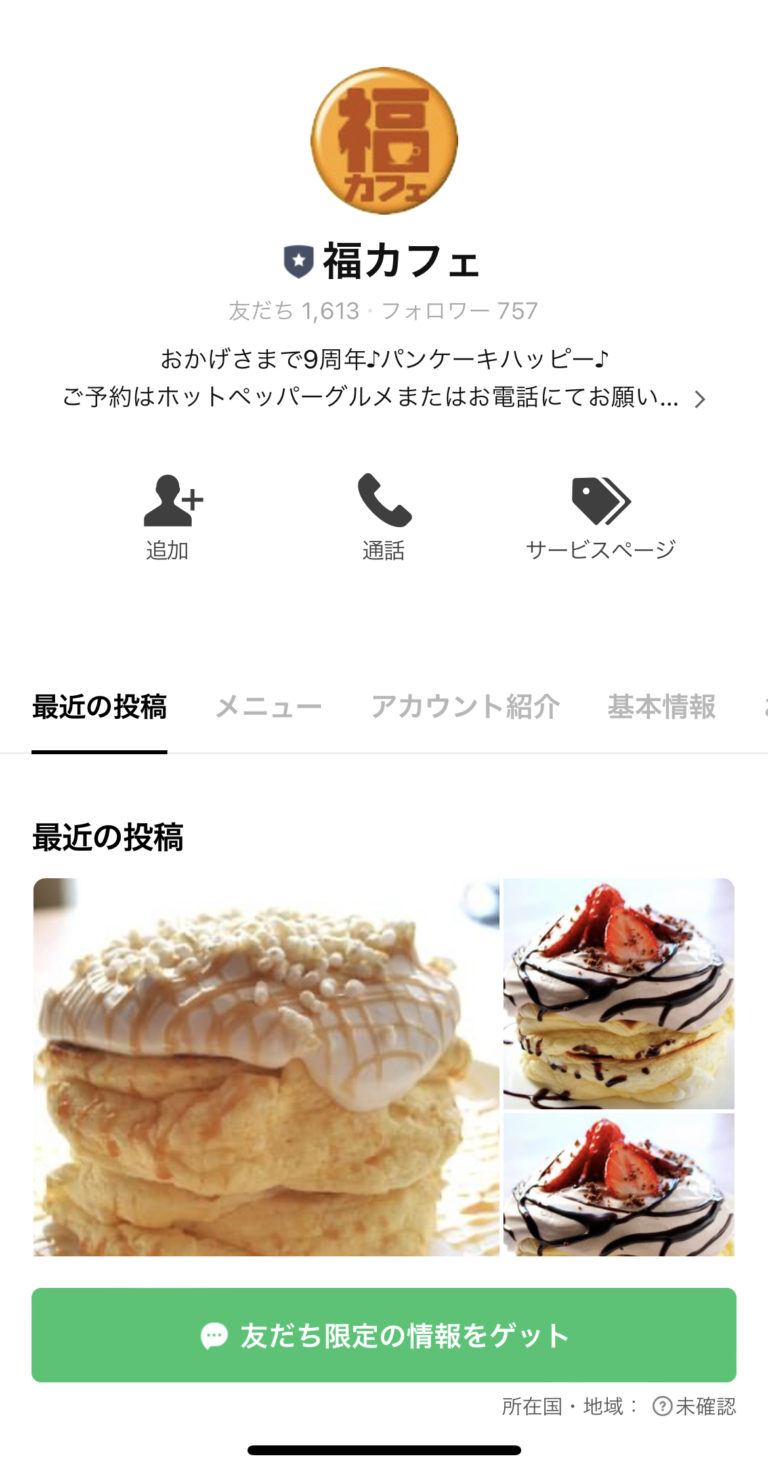The width and height of the screenshot is (768, 1471).
Task: Open the アカウント紹介 tab
Action: click(x=466, y=706)
